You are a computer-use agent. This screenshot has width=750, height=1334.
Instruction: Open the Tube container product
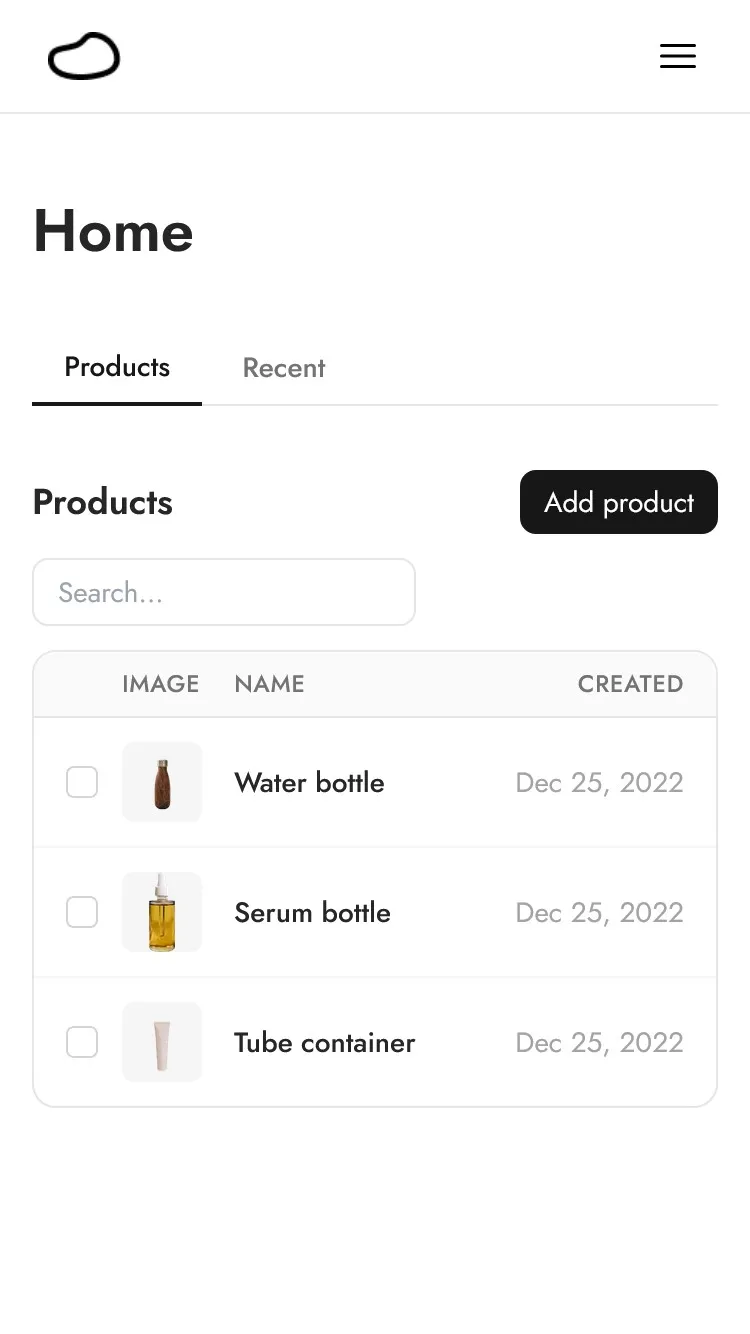pyautogui.click(x=324, y=1043)
